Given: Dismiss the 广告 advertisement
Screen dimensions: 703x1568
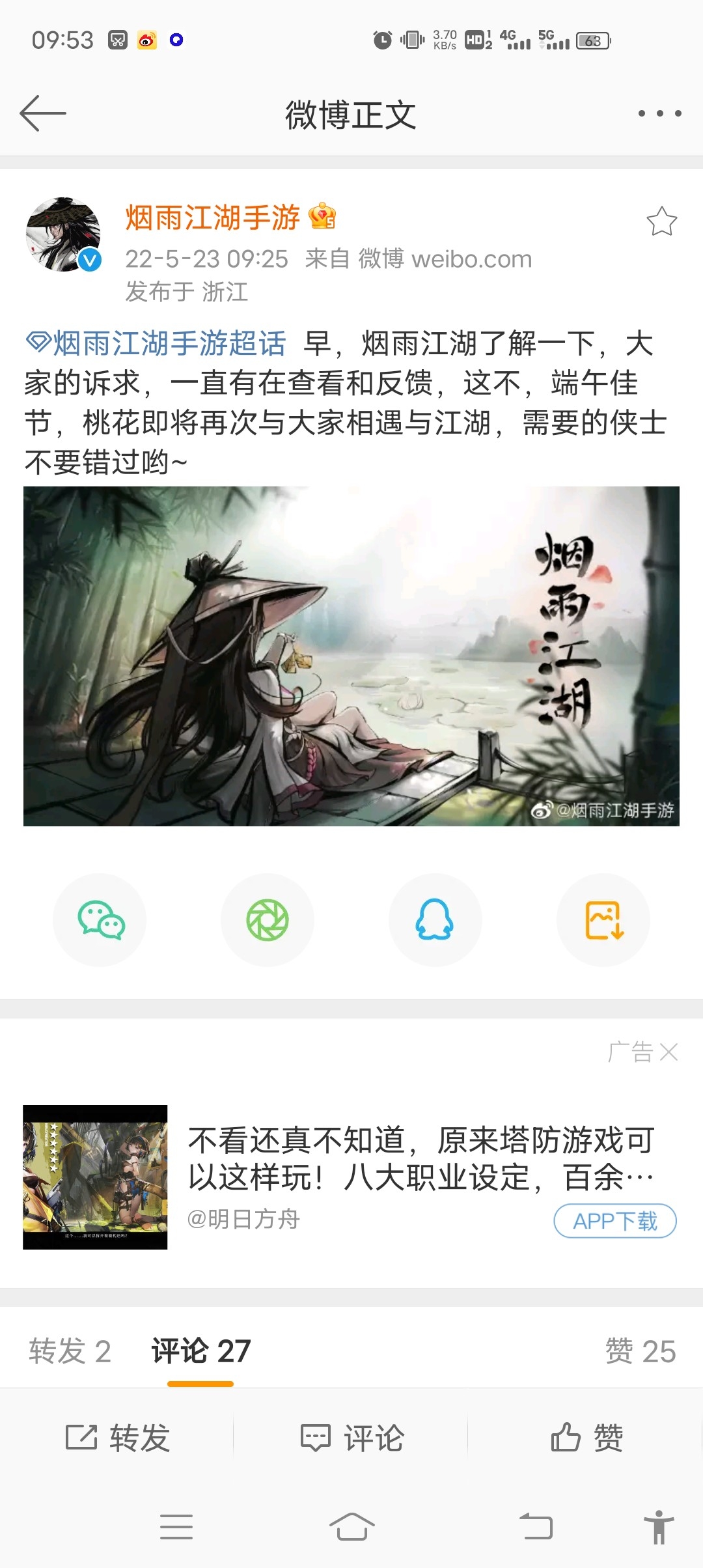Looking at the screenshot, I should click(668, 1052).
